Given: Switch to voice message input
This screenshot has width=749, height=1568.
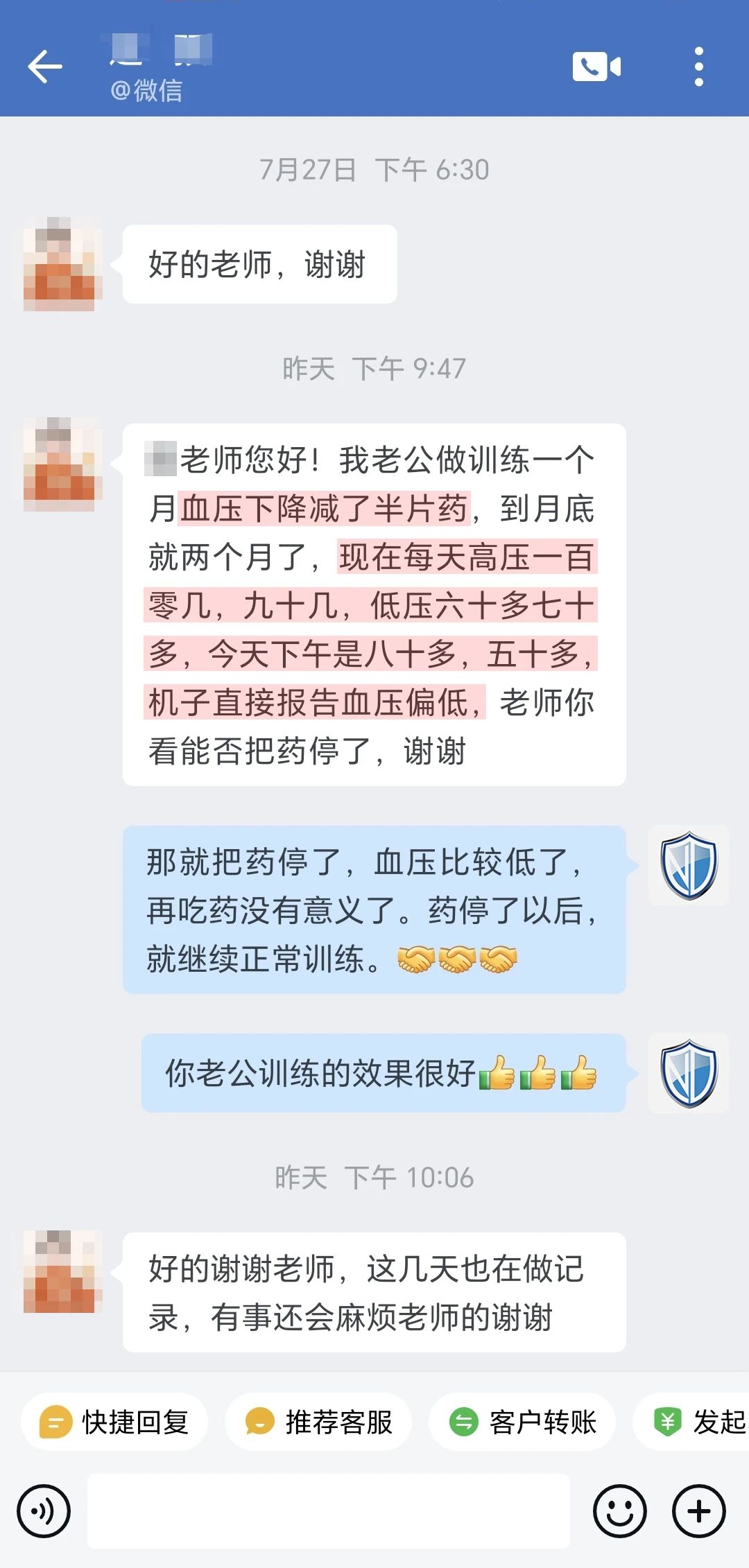Looking at the screenshot, I should point(44,1511).
